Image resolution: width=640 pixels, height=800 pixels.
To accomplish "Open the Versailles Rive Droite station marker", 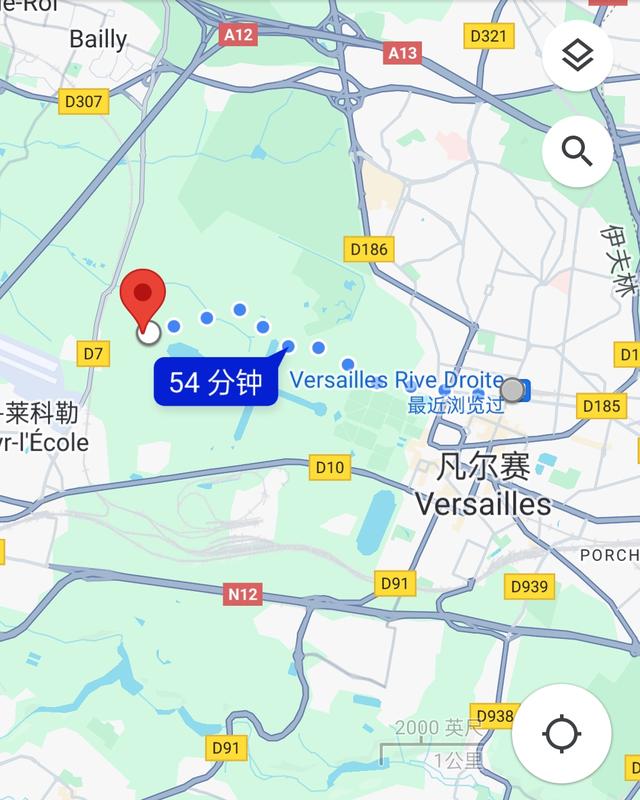I will pos(514,389).
